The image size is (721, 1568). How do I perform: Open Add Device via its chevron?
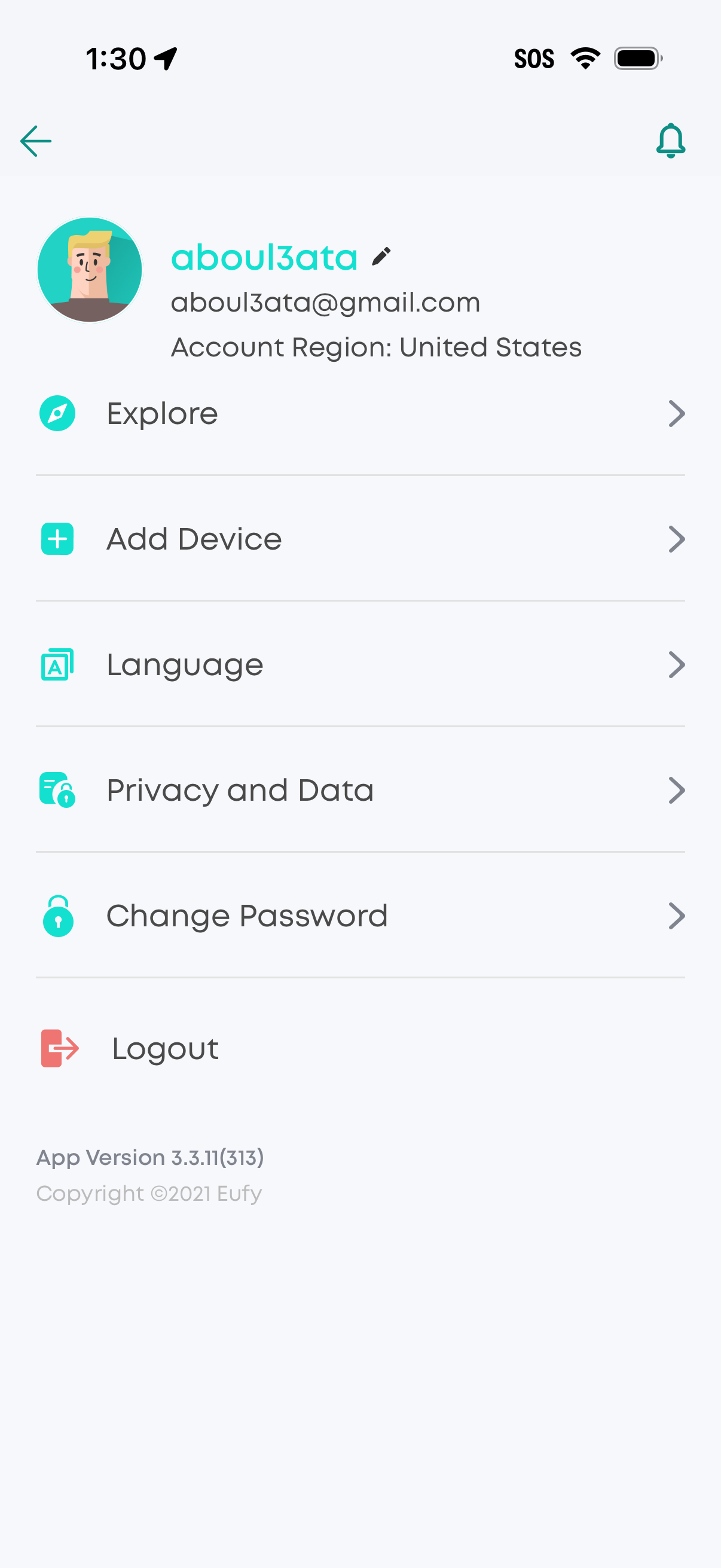point(677,539)
